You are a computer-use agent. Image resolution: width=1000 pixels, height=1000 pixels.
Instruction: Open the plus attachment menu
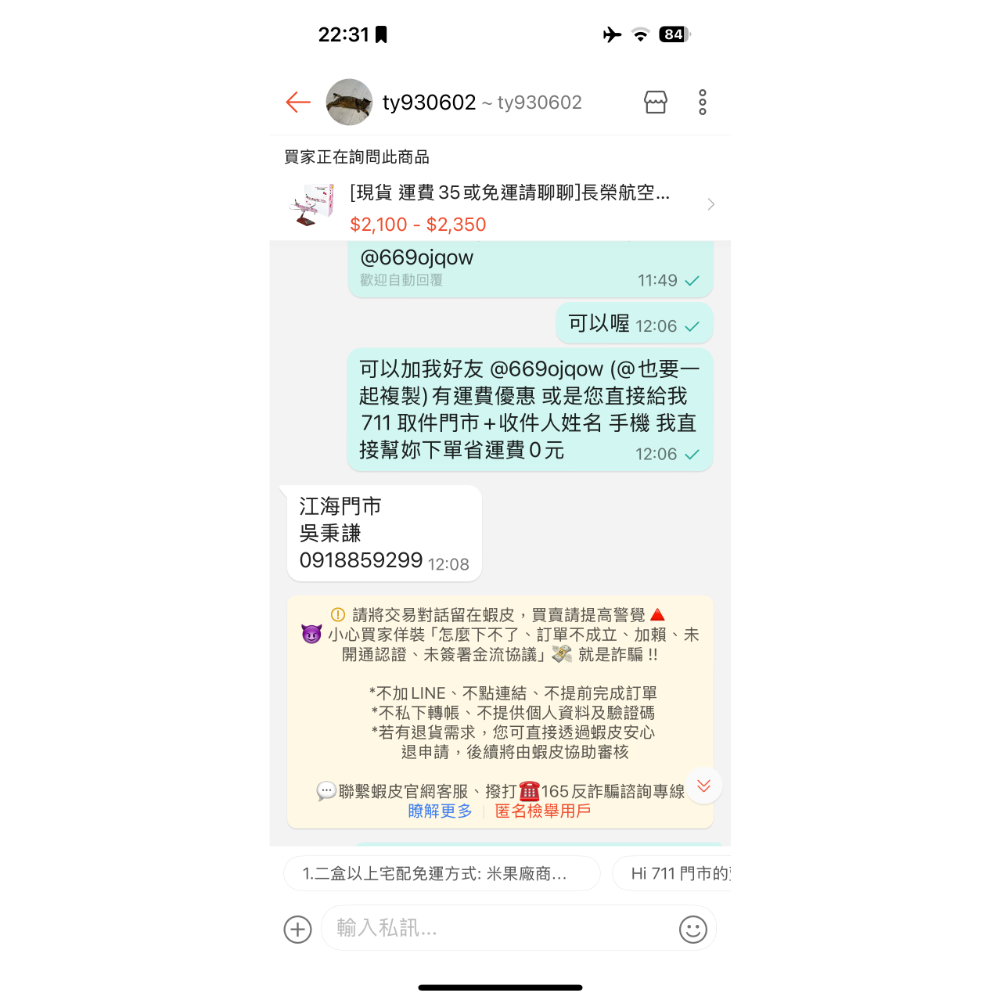click(298, 929)
